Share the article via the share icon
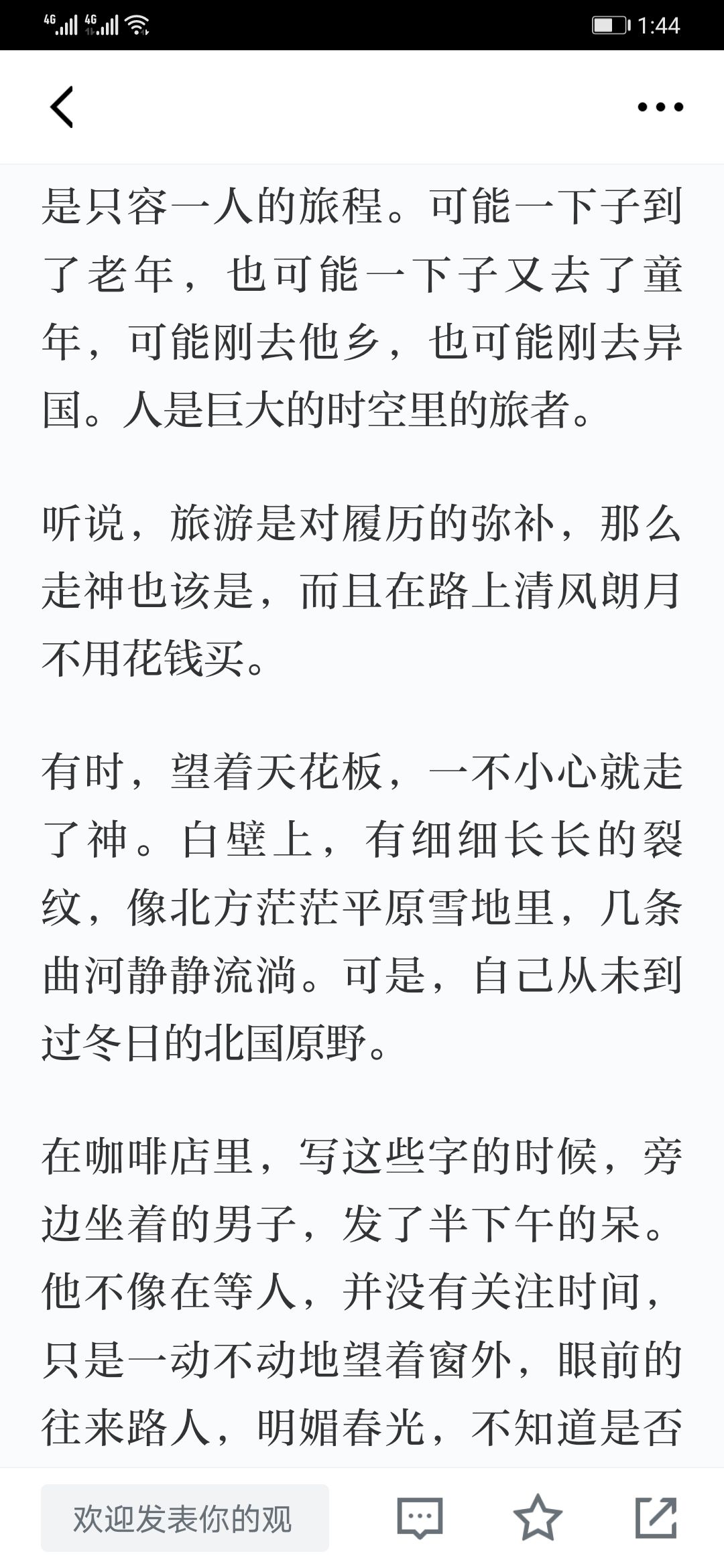The height and width of the screenshot is (1568, 724). [x=656, y=1518]
